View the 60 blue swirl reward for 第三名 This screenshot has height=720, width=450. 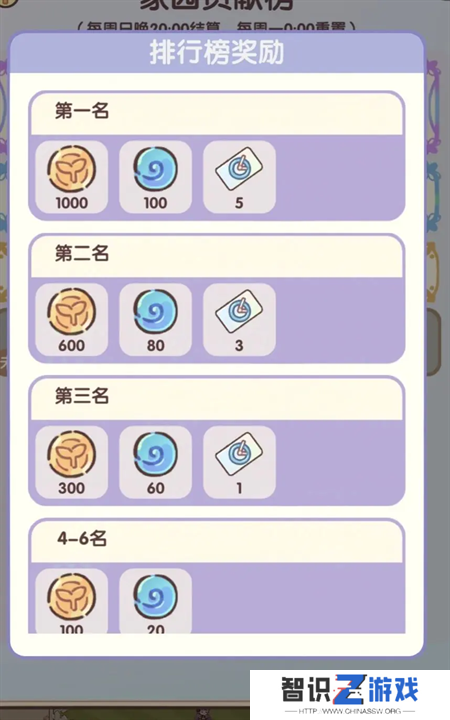156,462
